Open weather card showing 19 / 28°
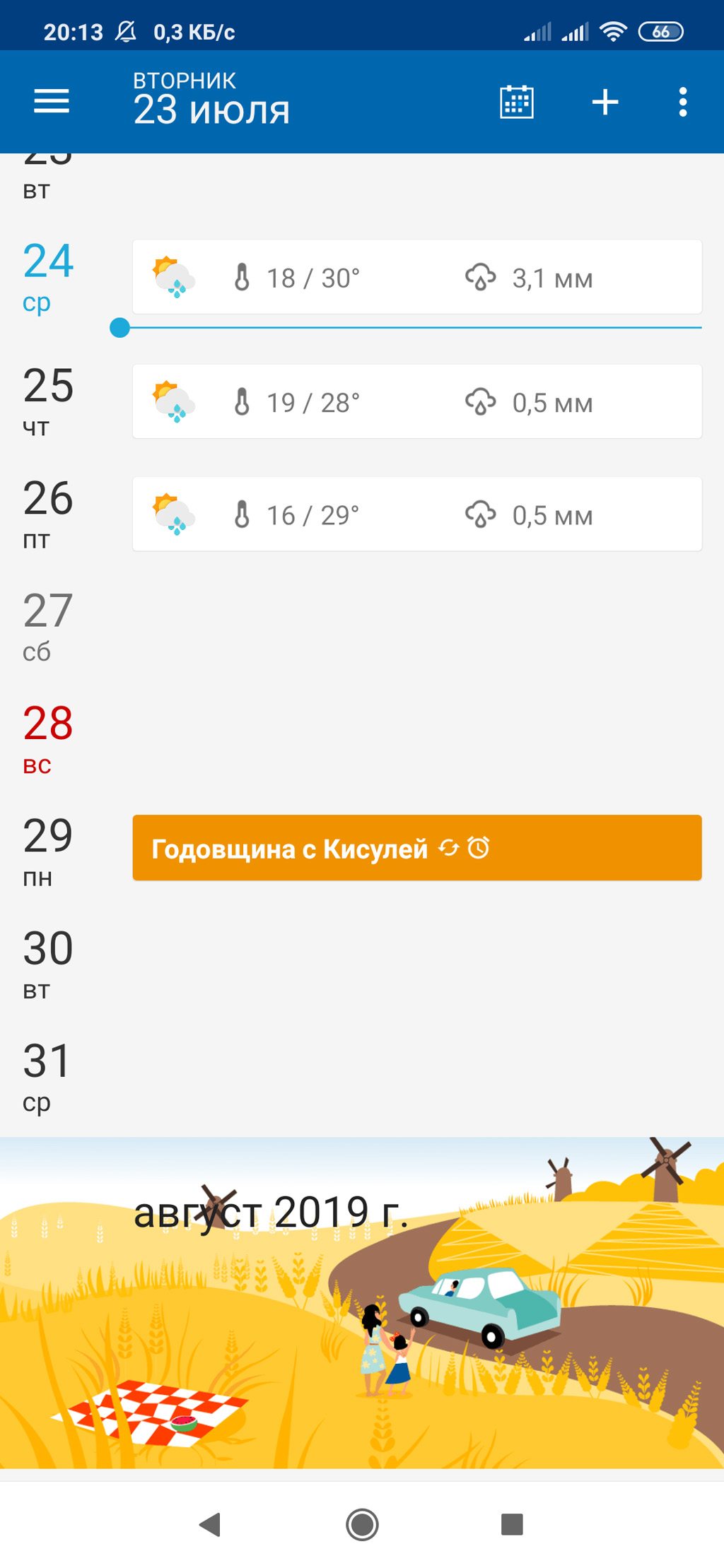 (x=417, y=401)
